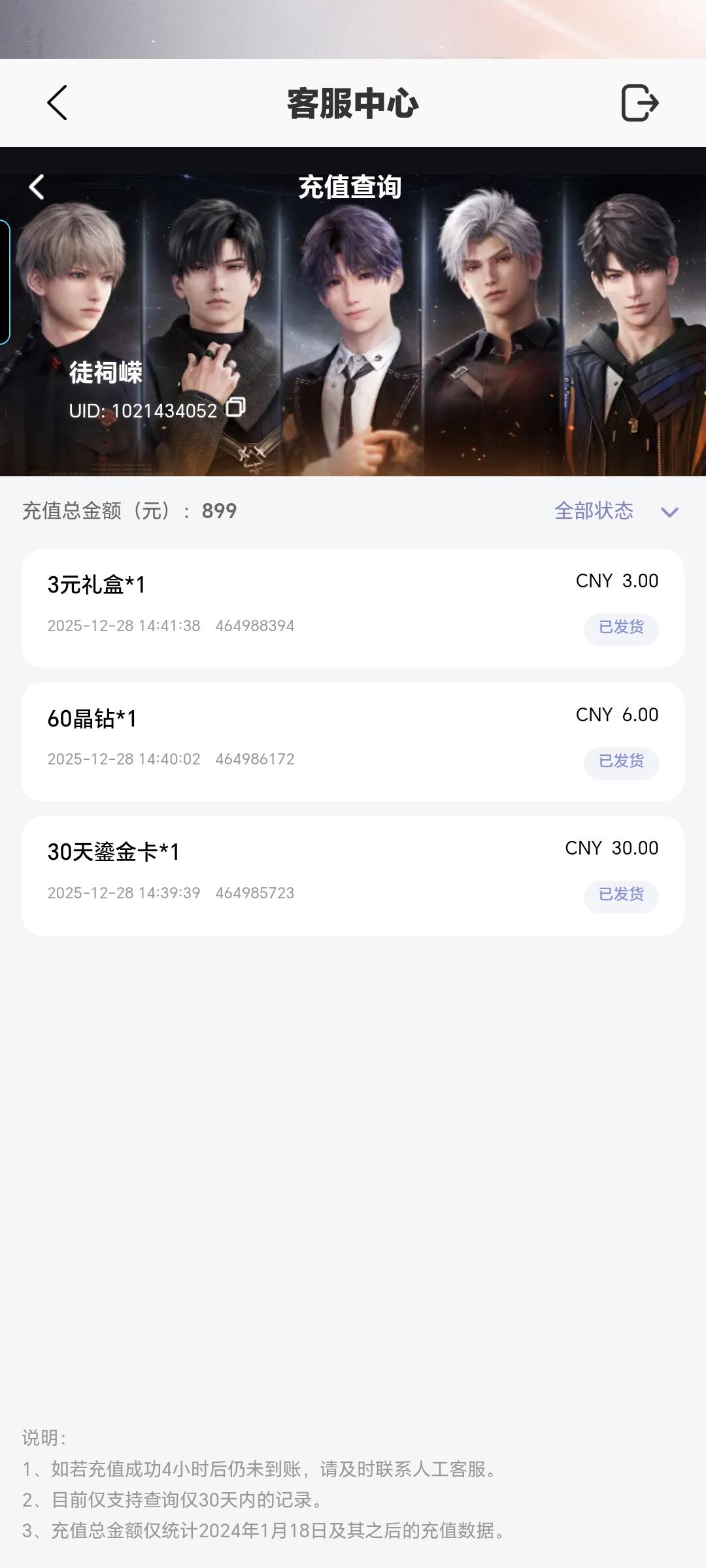The width and height of the screenshot is (706, 1568).
Task: Open the 3元礼盒*1 order record
Action: click(x=353, y=608)
